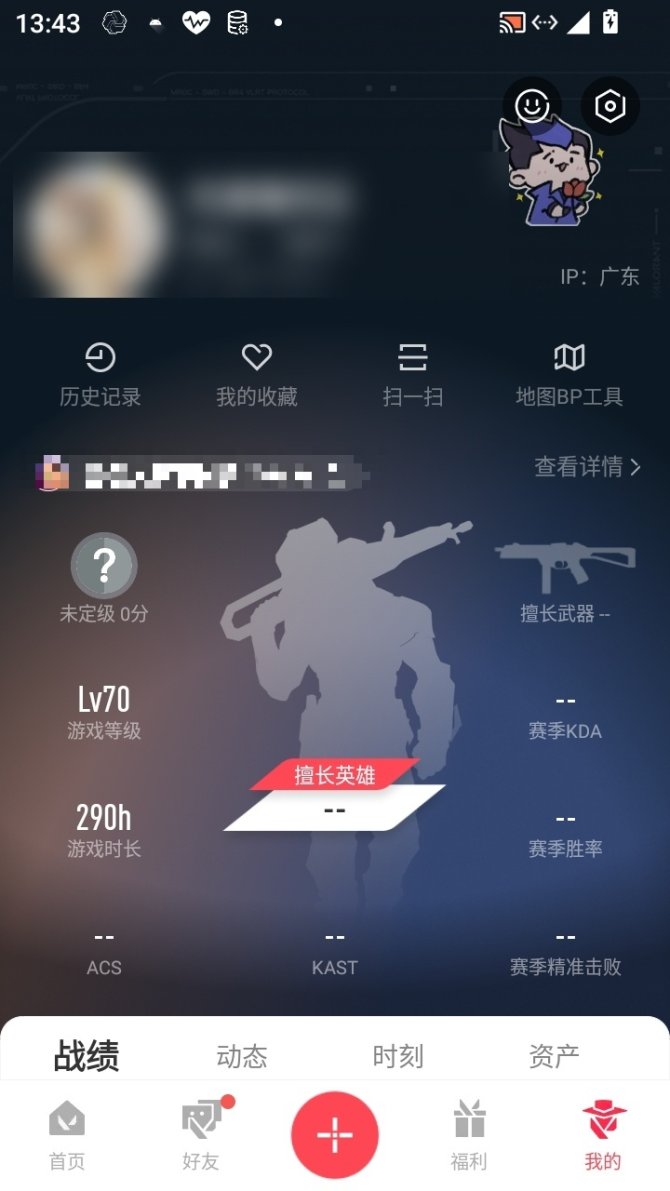670x1191 pixels.
Task: Open the hexagon settings icon
Action: click(609, 106)
